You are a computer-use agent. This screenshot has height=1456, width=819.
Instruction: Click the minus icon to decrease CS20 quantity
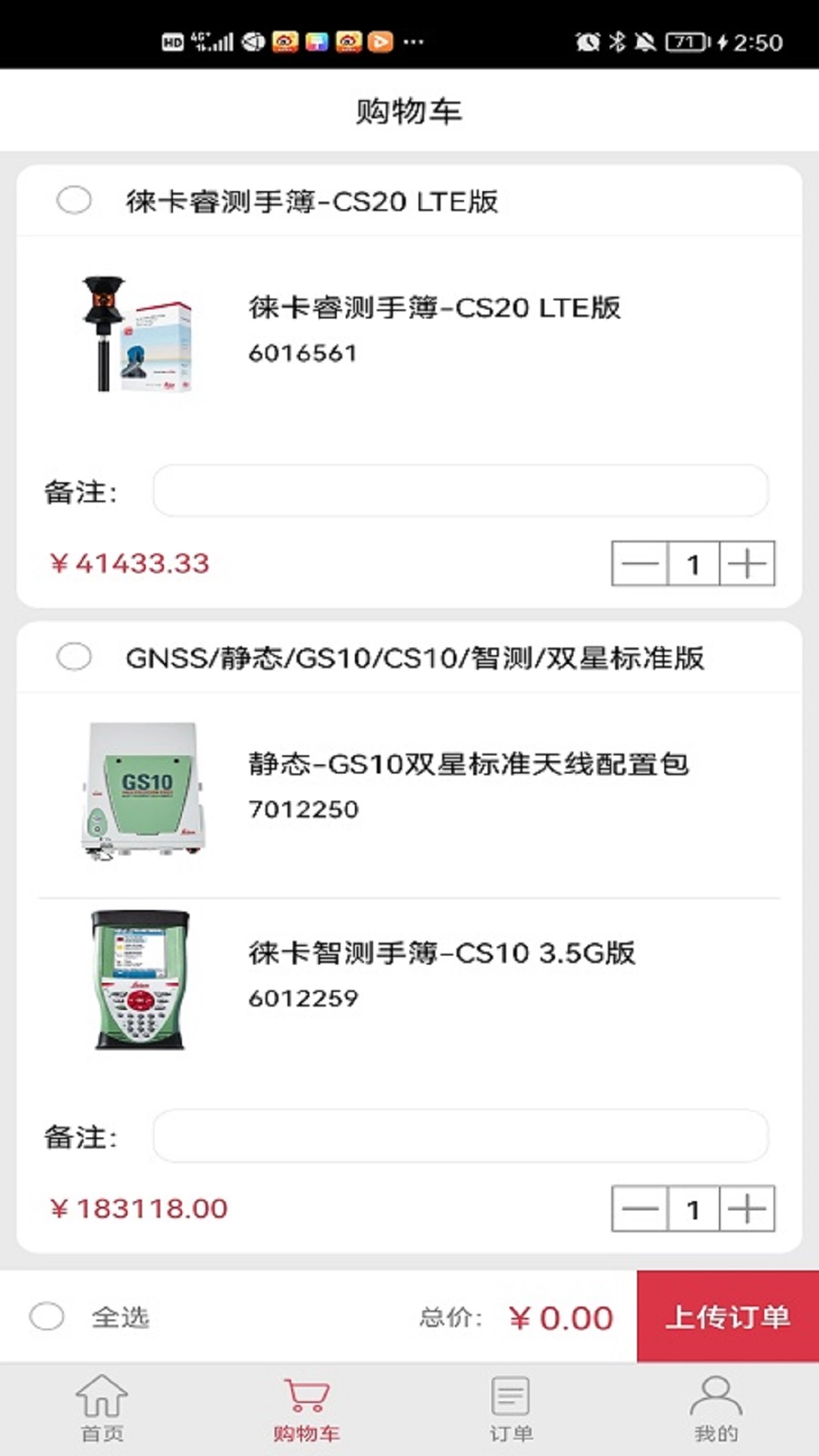pos(641,563)
